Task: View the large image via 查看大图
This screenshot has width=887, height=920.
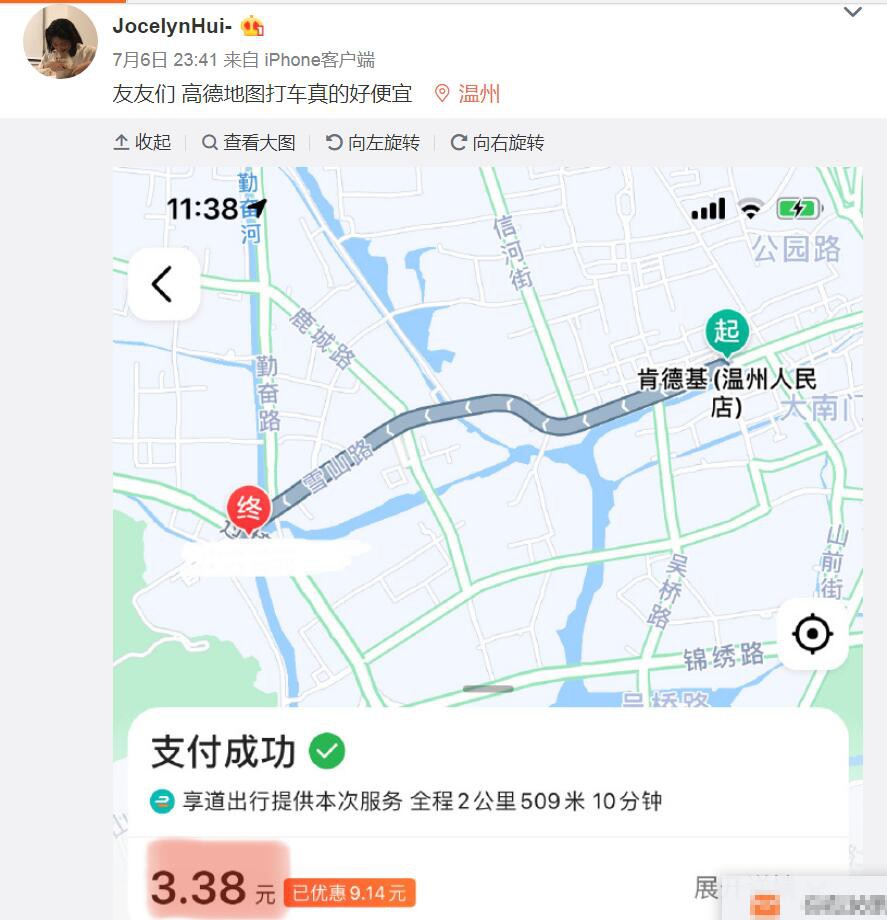Action: [x=249, y=143]
